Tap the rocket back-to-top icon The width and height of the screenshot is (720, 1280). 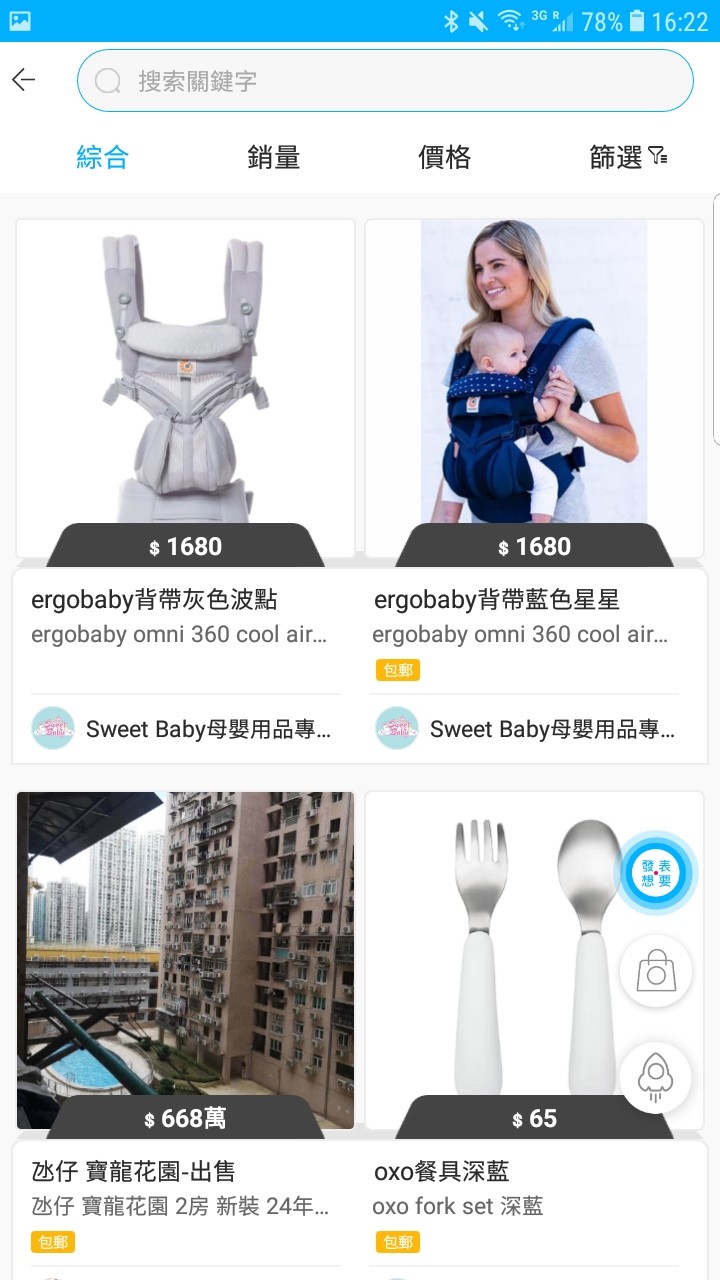(x=656, y=1078)
